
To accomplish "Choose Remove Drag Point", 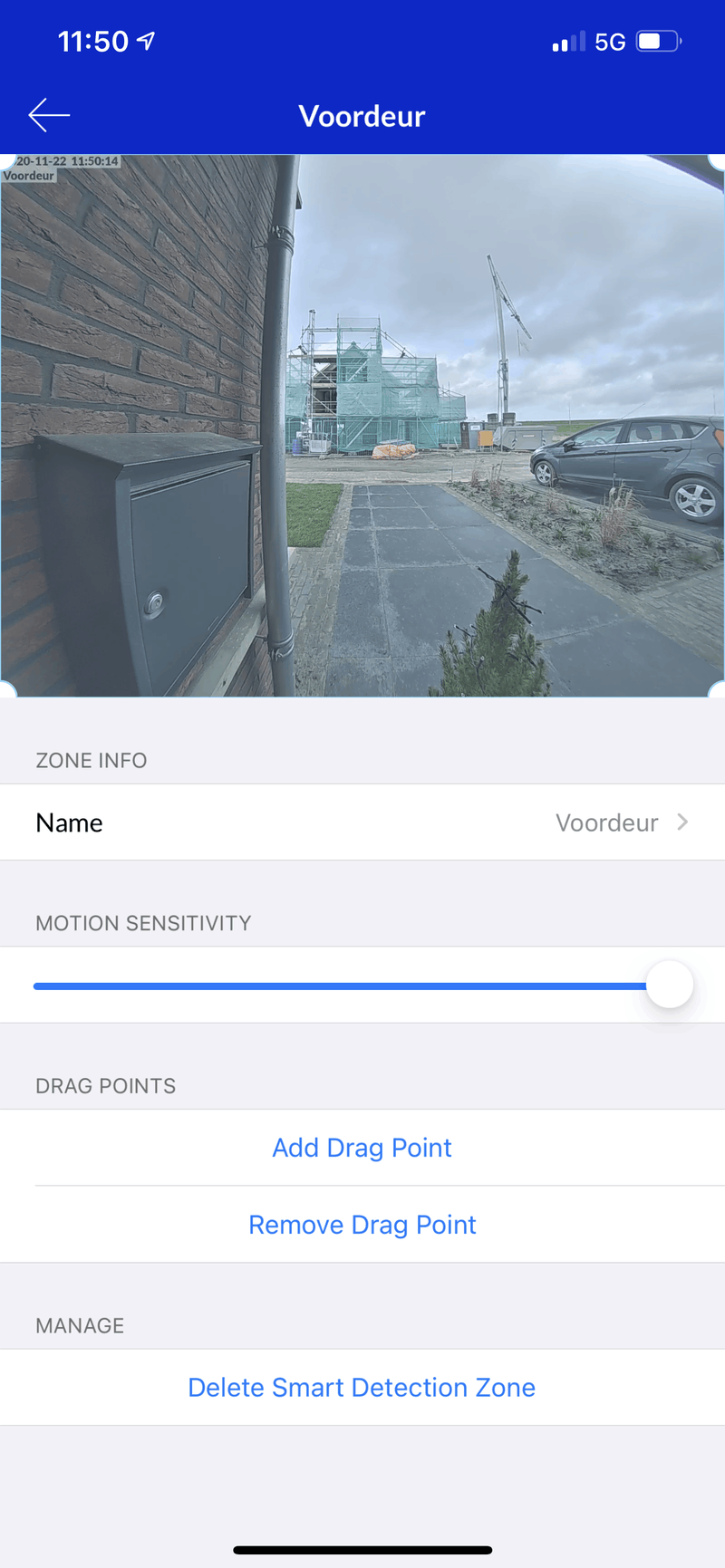I will pos(362,1225).
